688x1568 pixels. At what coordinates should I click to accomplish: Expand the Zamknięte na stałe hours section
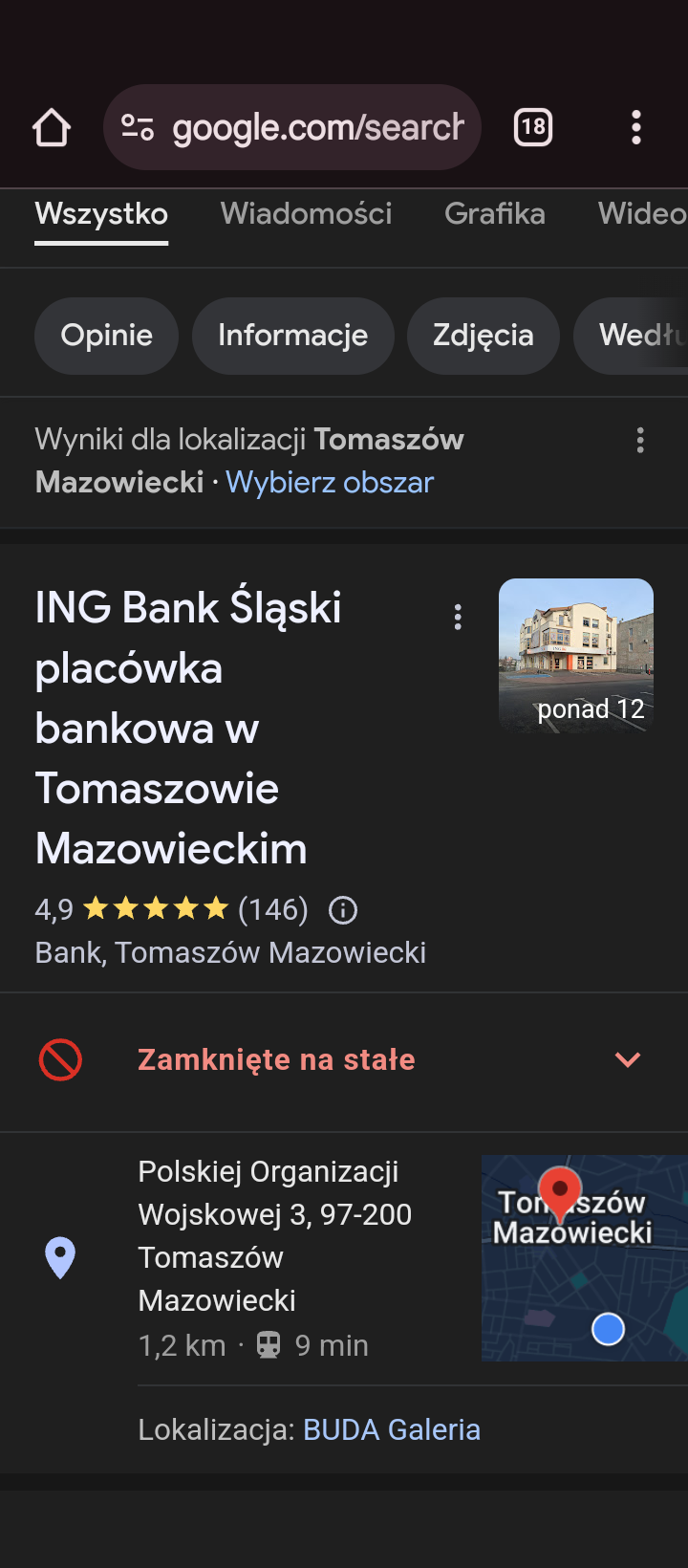click(628, 1059)
